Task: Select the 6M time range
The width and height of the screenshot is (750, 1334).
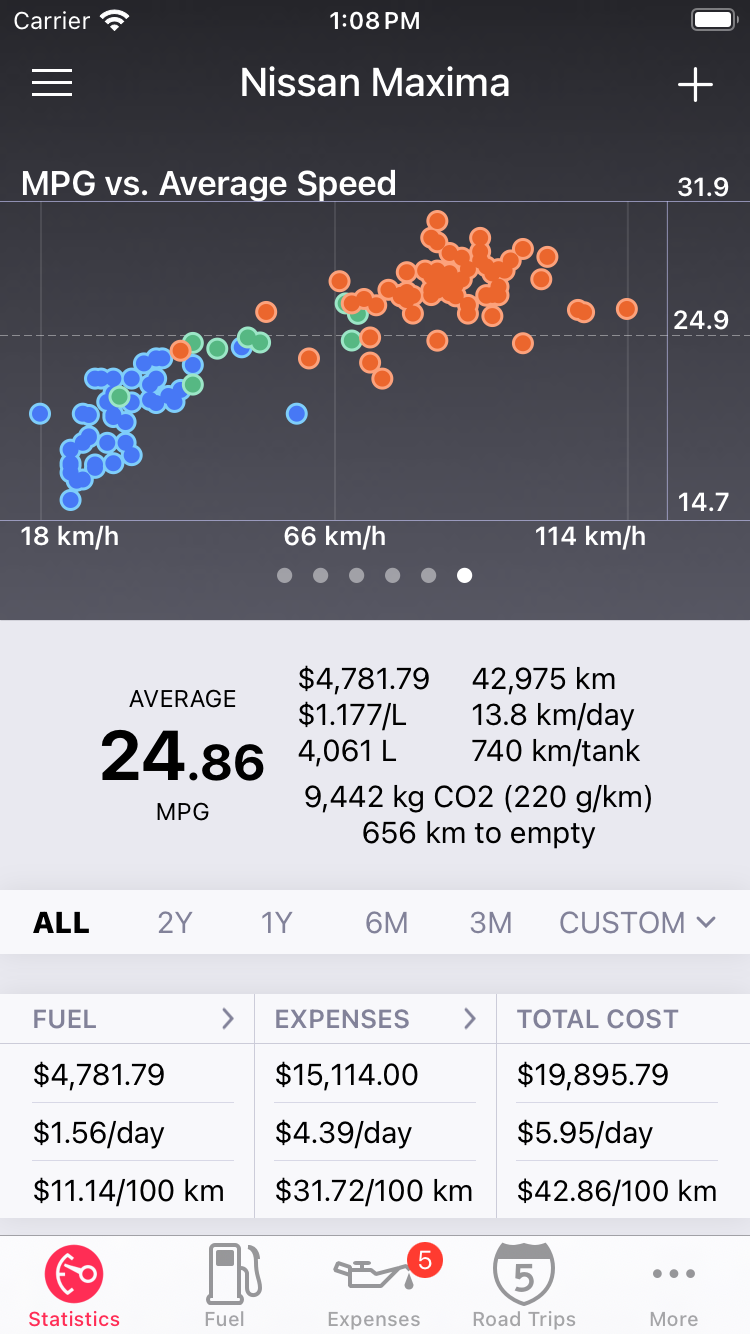Action: [387, 922]
